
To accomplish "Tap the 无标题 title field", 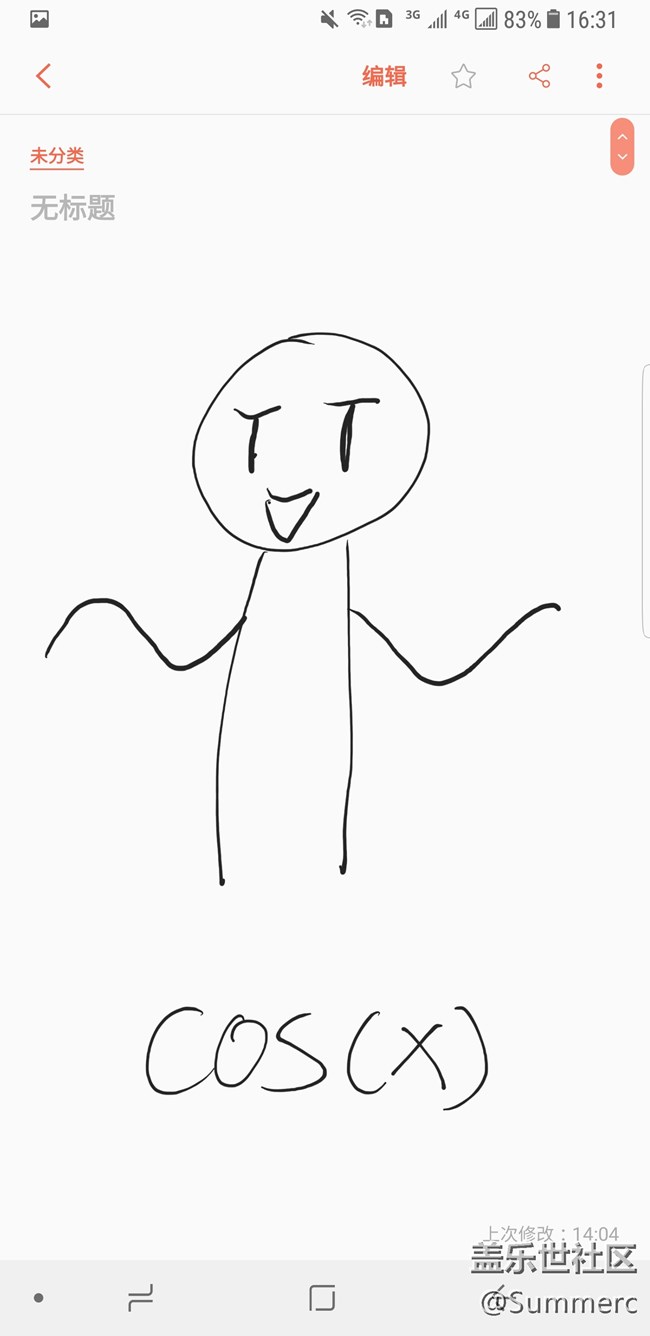I will 73,208.
